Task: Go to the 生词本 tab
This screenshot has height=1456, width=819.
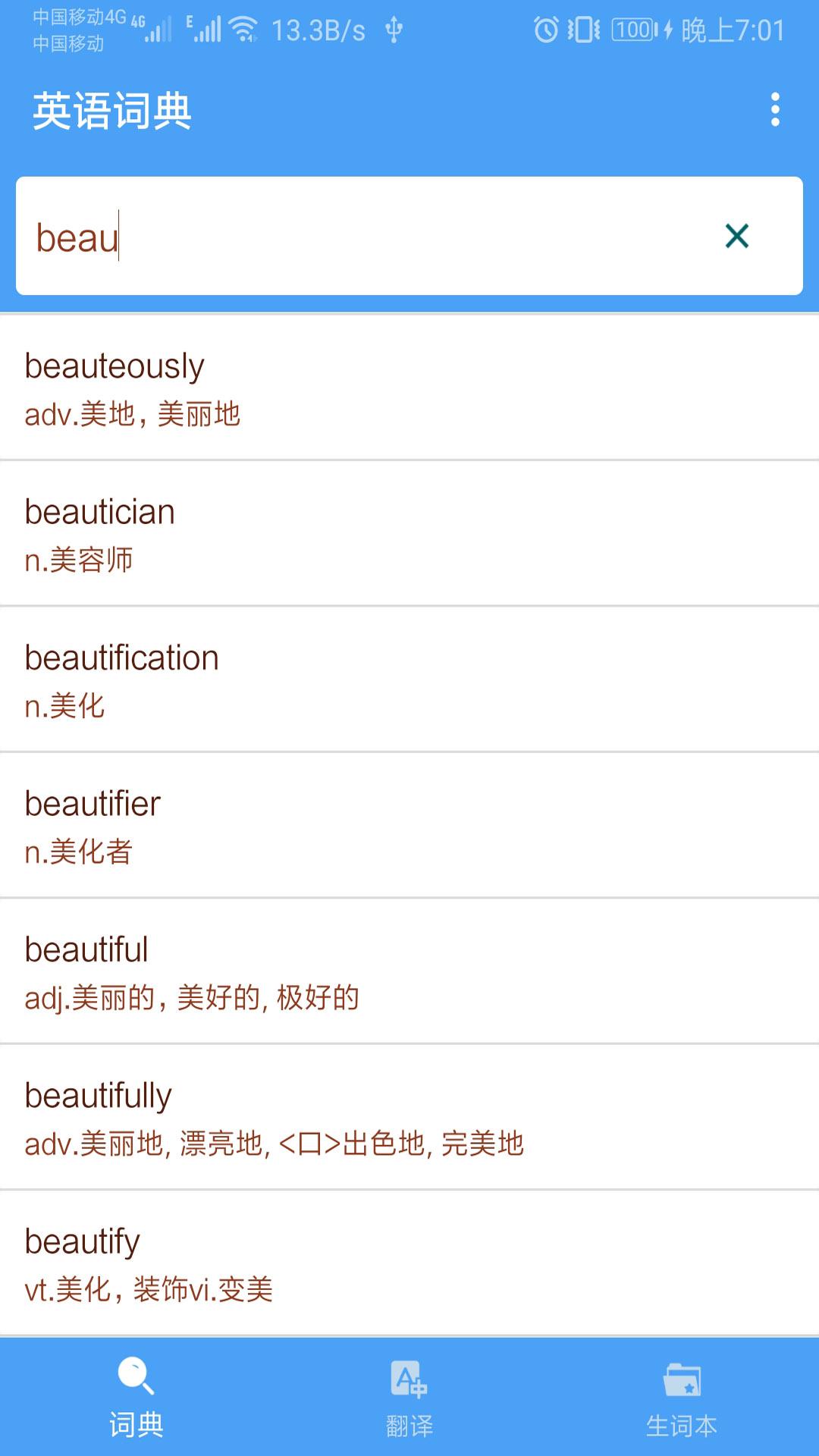Action: 682,1397
